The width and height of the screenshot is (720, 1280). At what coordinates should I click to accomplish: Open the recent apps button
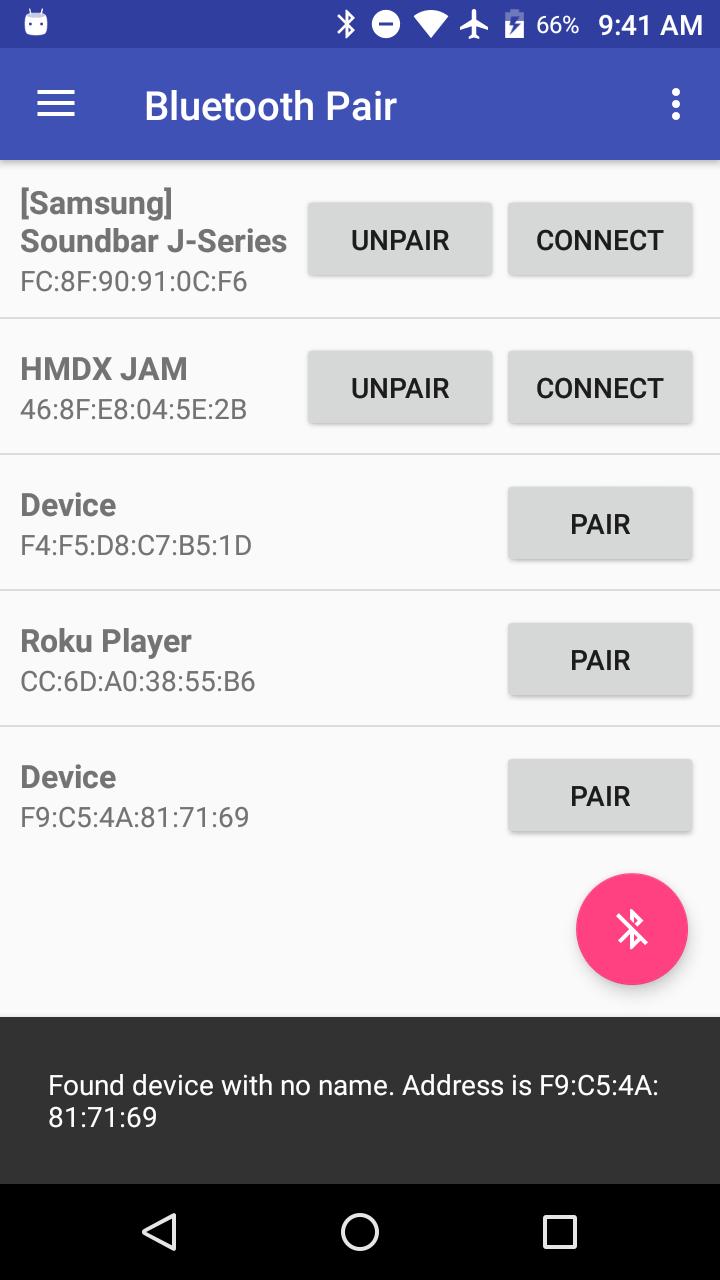point(558,1232)
